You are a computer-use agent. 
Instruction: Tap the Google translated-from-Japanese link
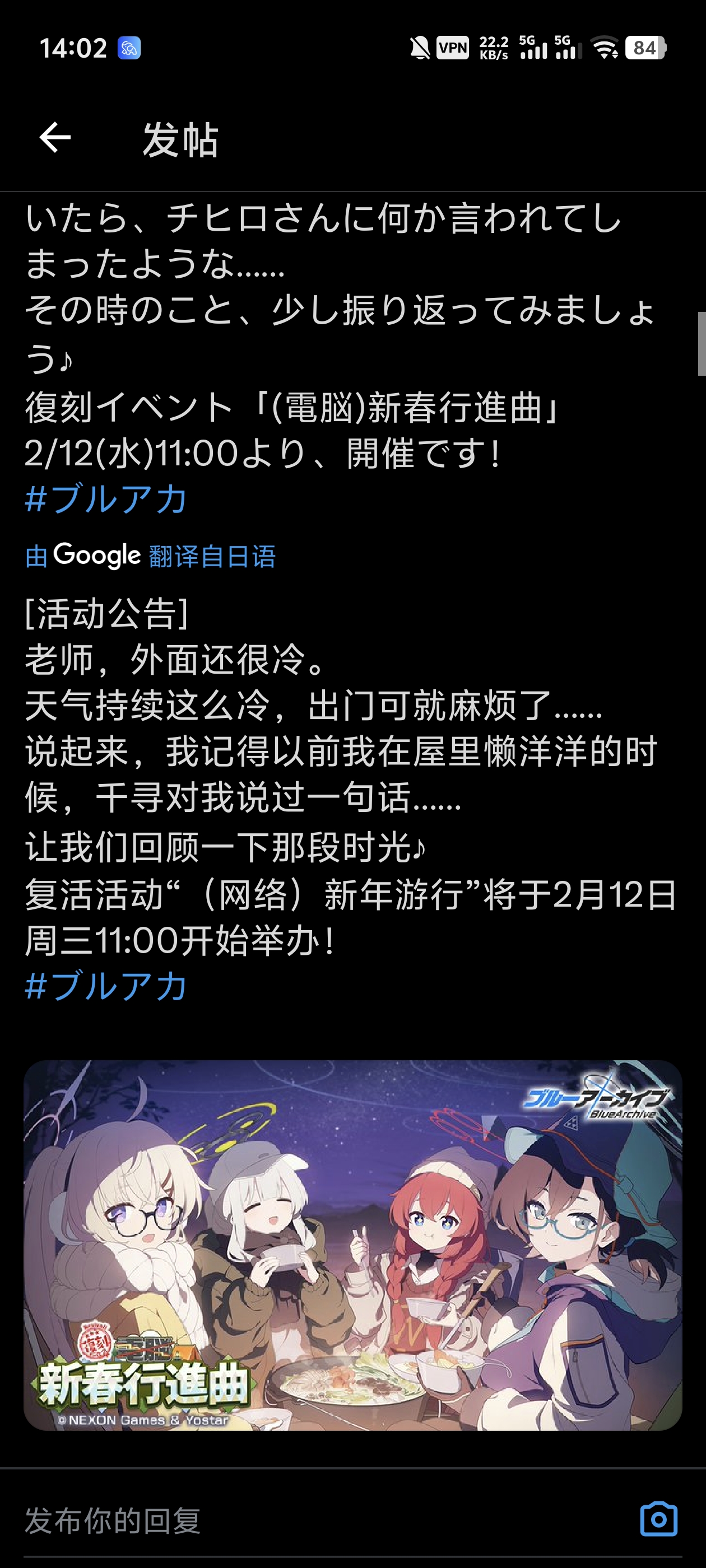(151, 556)
